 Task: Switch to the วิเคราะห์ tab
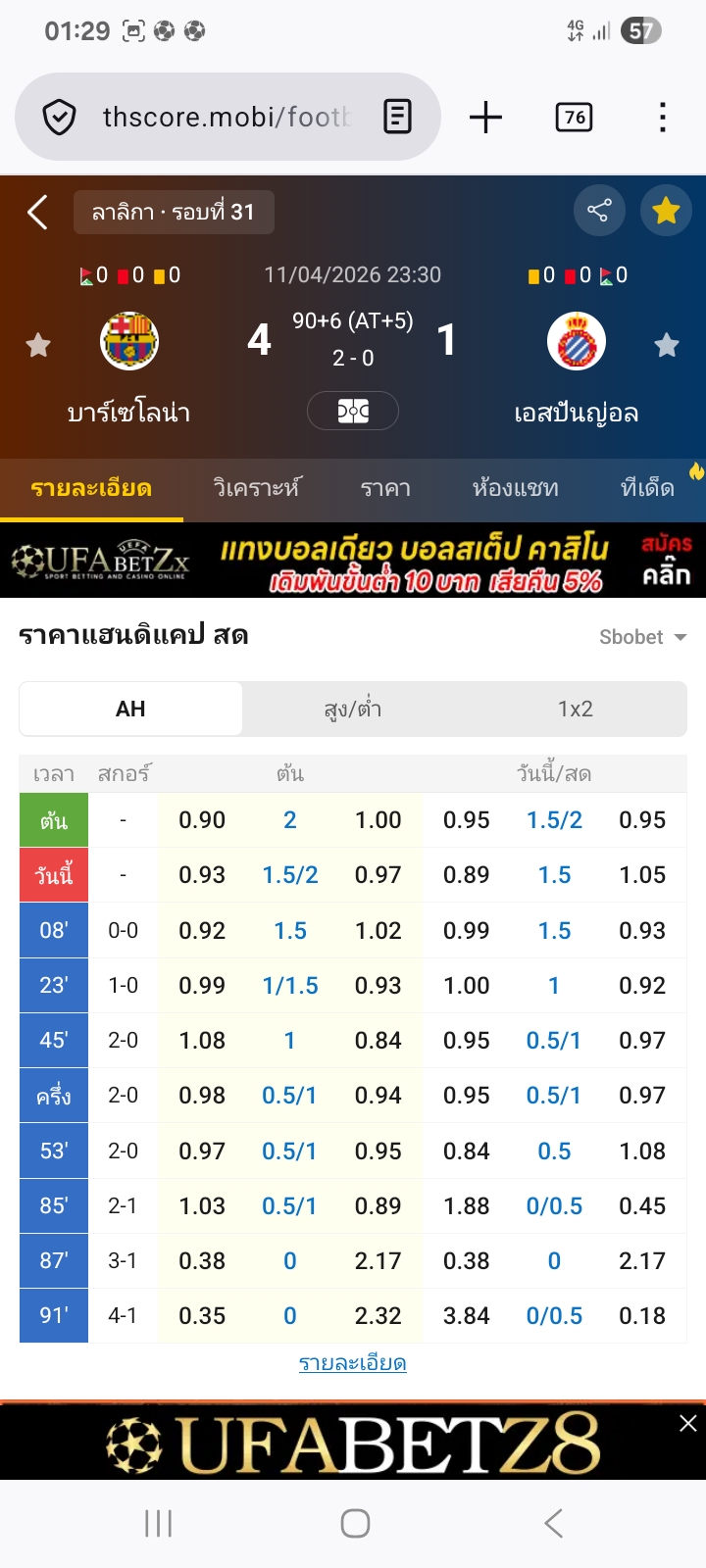(257, 488)
